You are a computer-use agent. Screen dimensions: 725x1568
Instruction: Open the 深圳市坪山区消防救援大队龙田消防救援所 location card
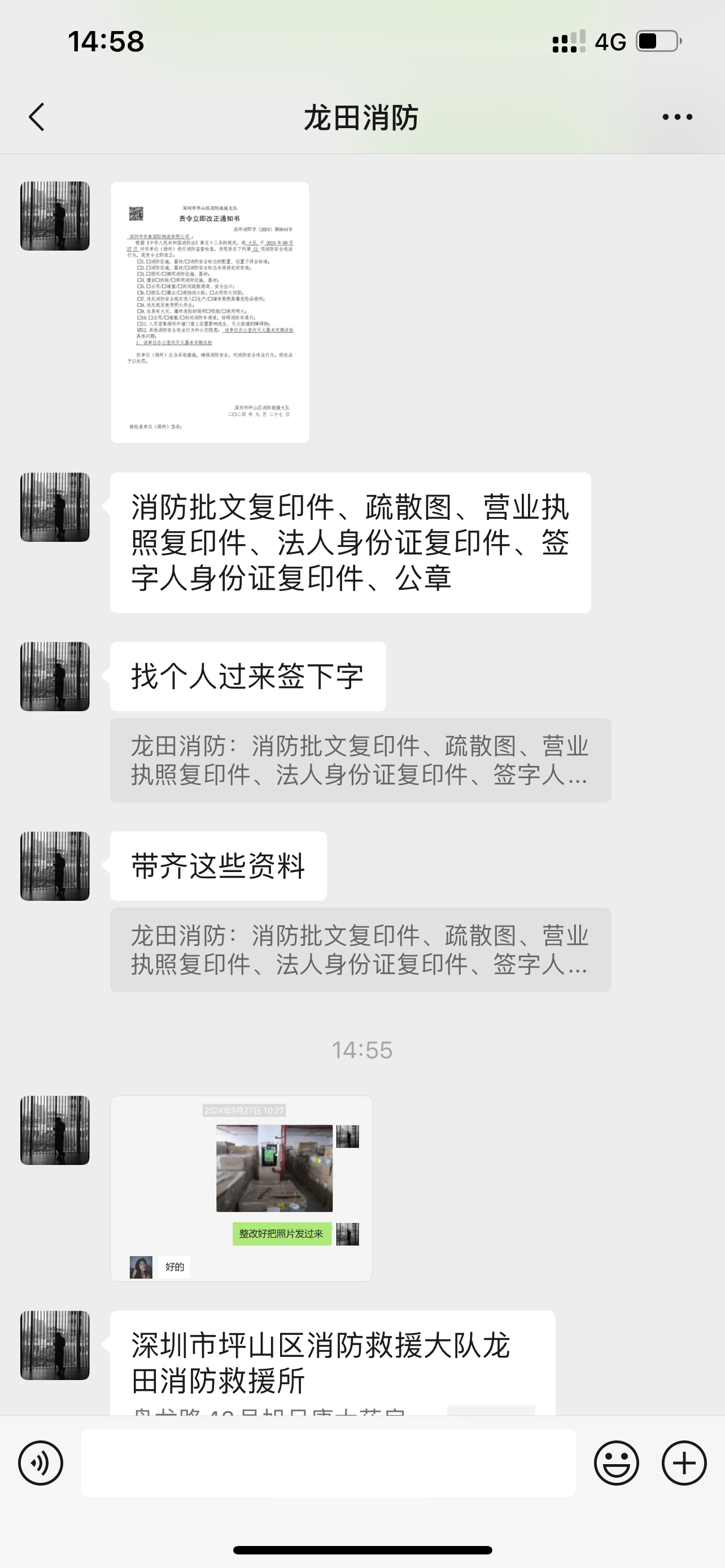333,1362
